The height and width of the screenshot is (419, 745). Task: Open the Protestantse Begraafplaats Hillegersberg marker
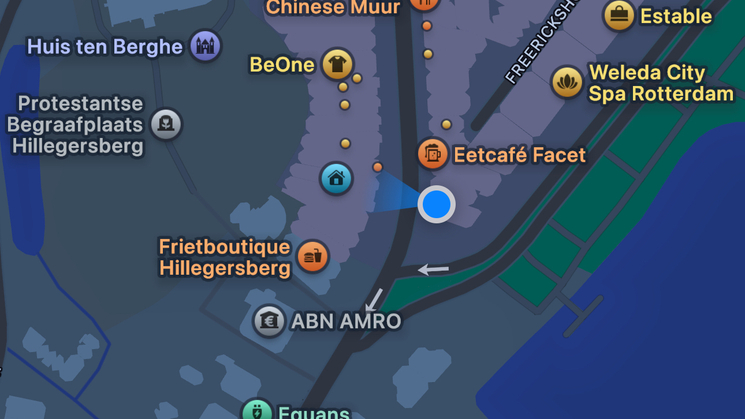coord(166,124)
